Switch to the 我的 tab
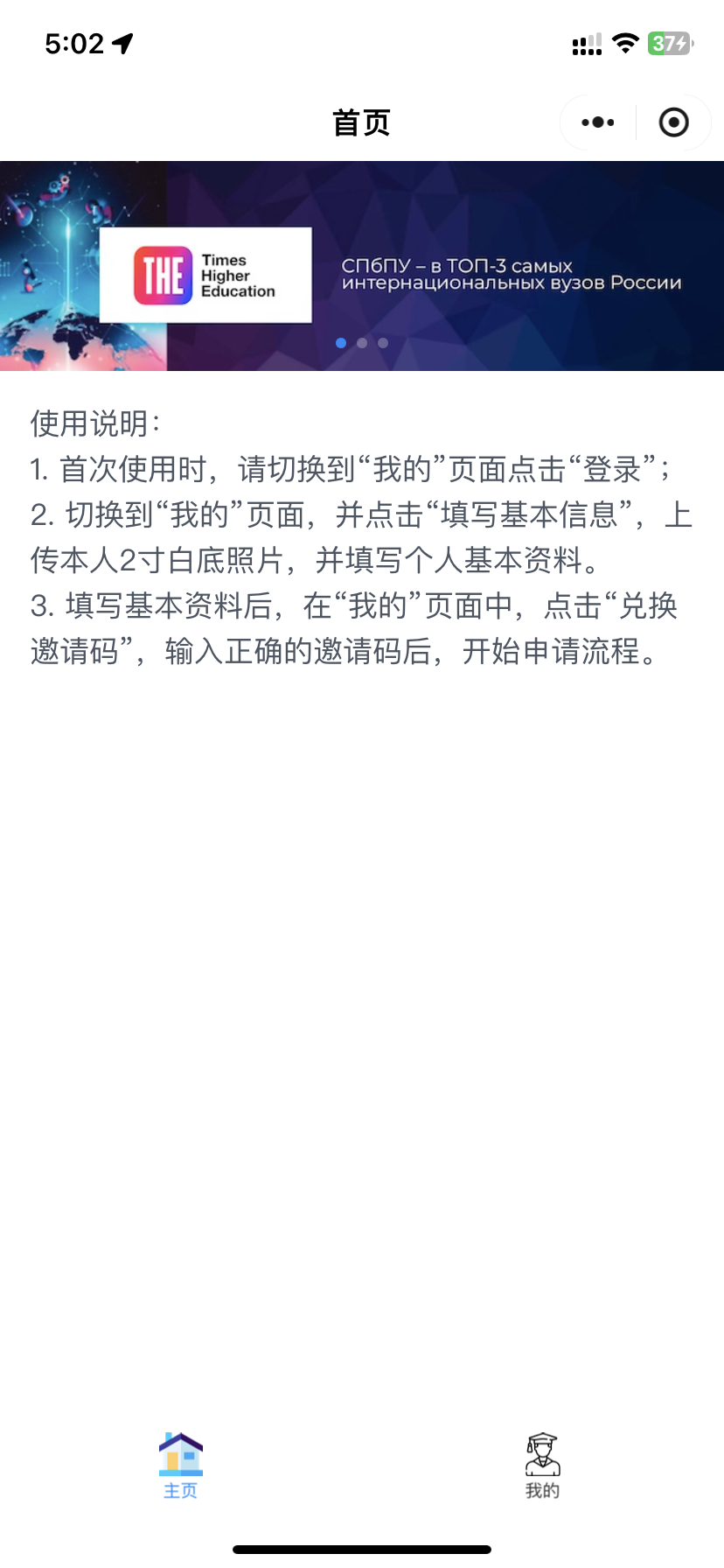 (x=542, y=1466)
